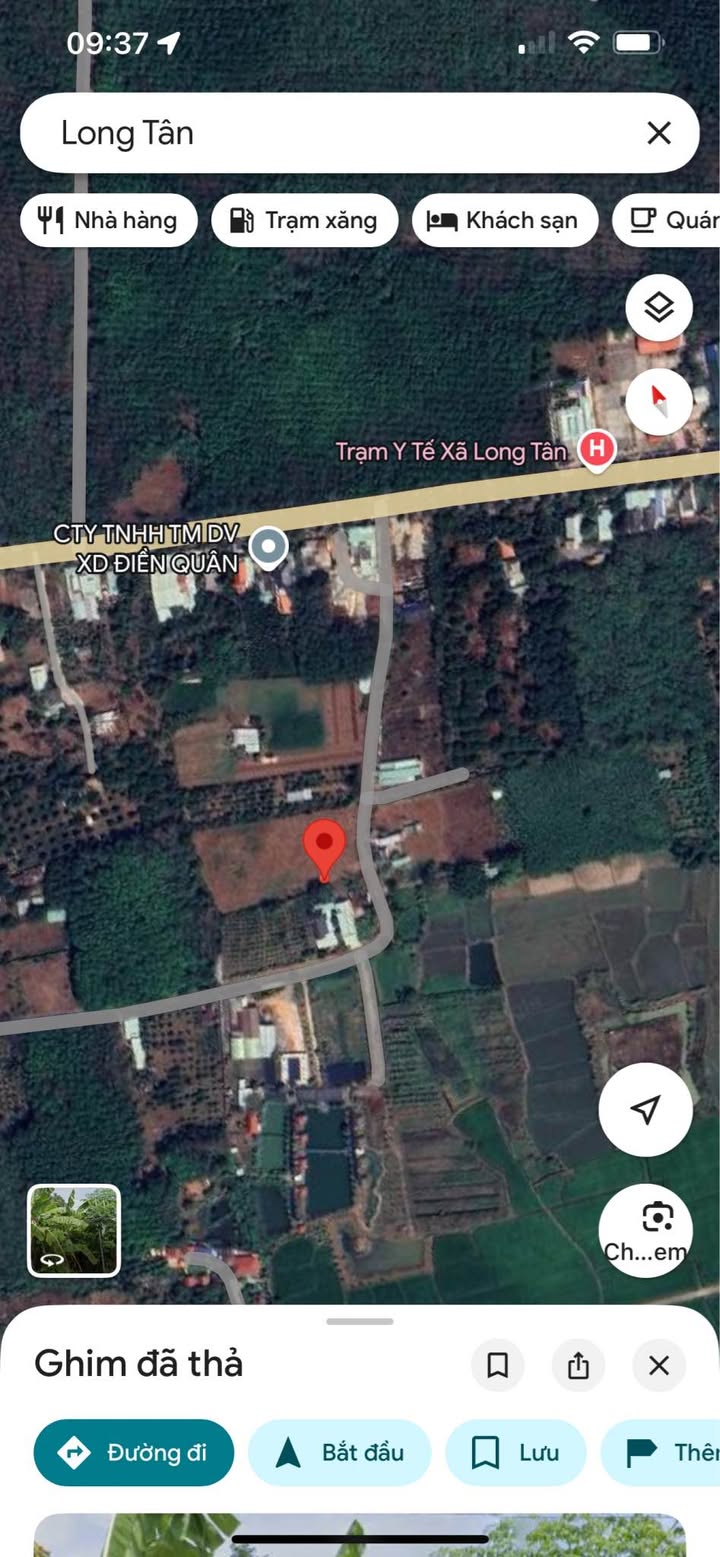Select the flag chip after Lưu

pyautogui.click(x=665, y=1452)
